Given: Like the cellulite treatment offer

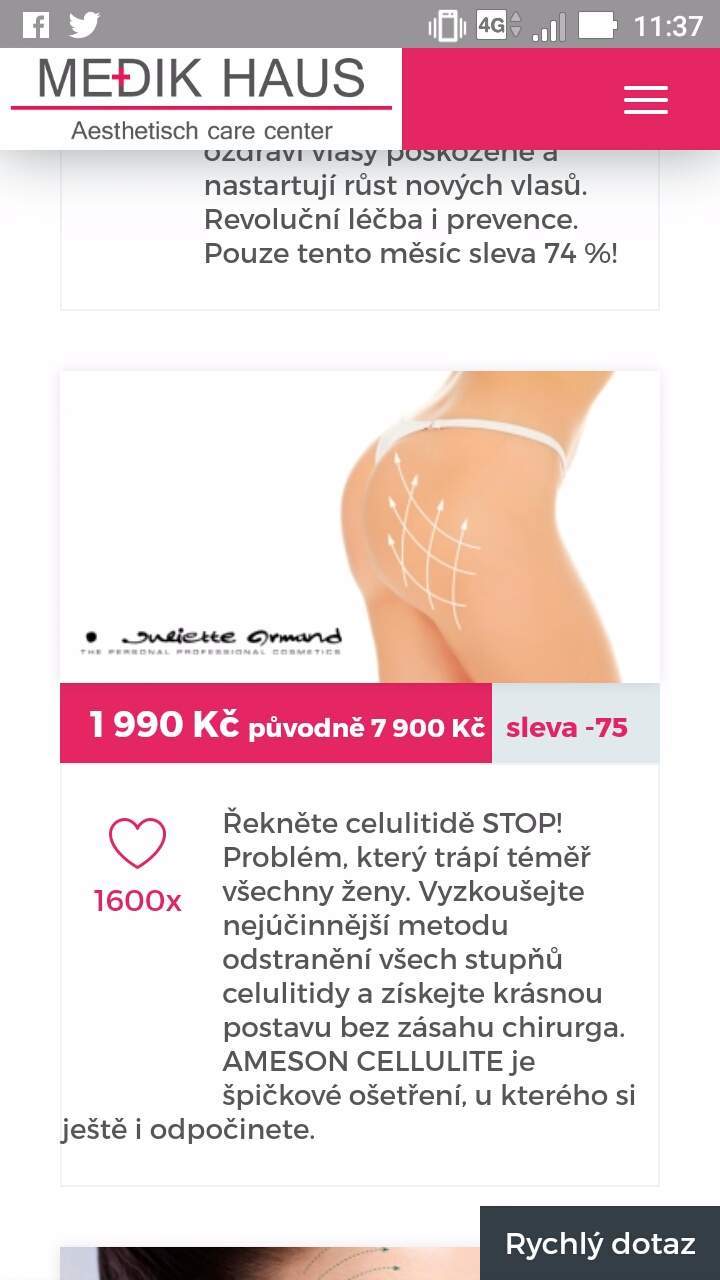Looking at the screenshot, I should click(x=137, y=843).
